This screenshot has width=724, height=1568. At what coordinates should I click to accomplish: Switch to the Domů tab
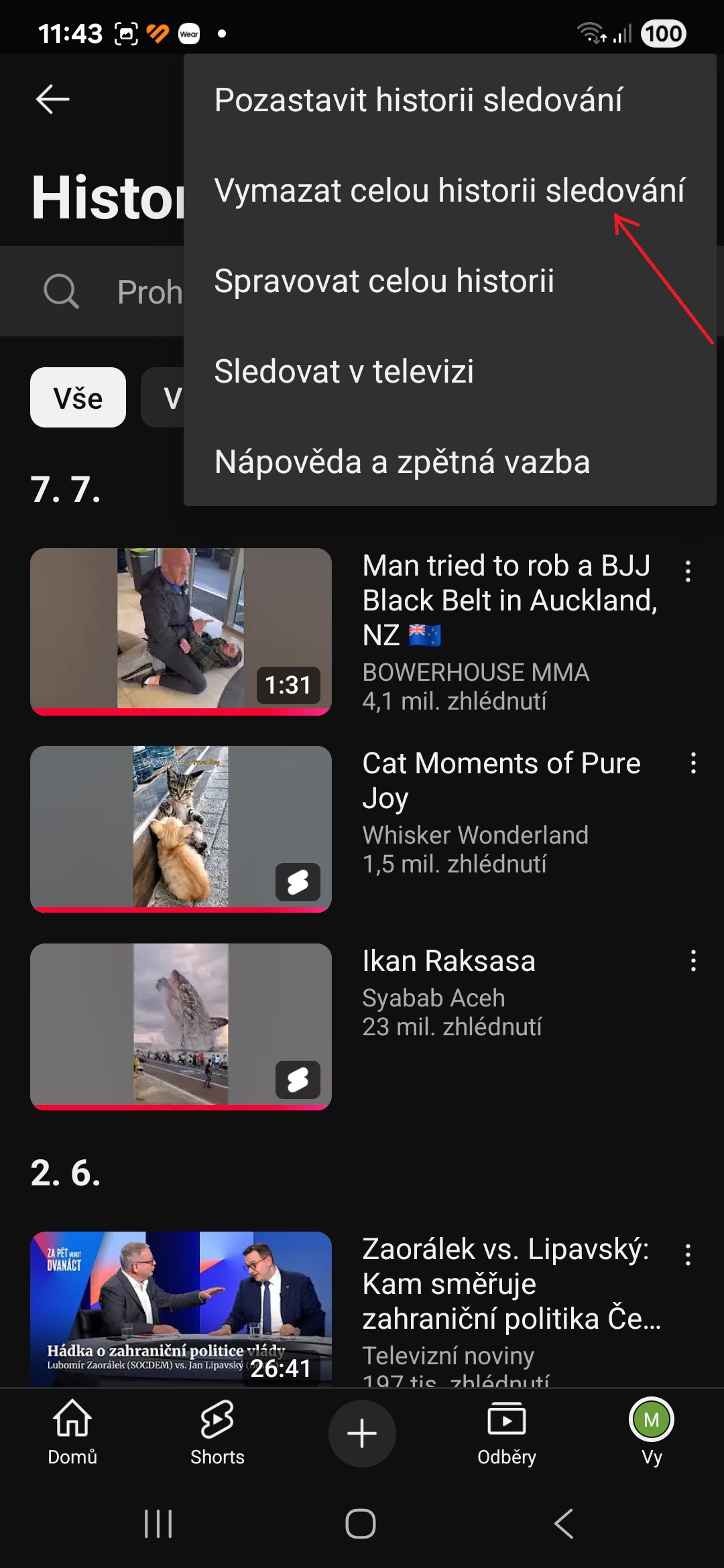click(x=72, y=1433)
